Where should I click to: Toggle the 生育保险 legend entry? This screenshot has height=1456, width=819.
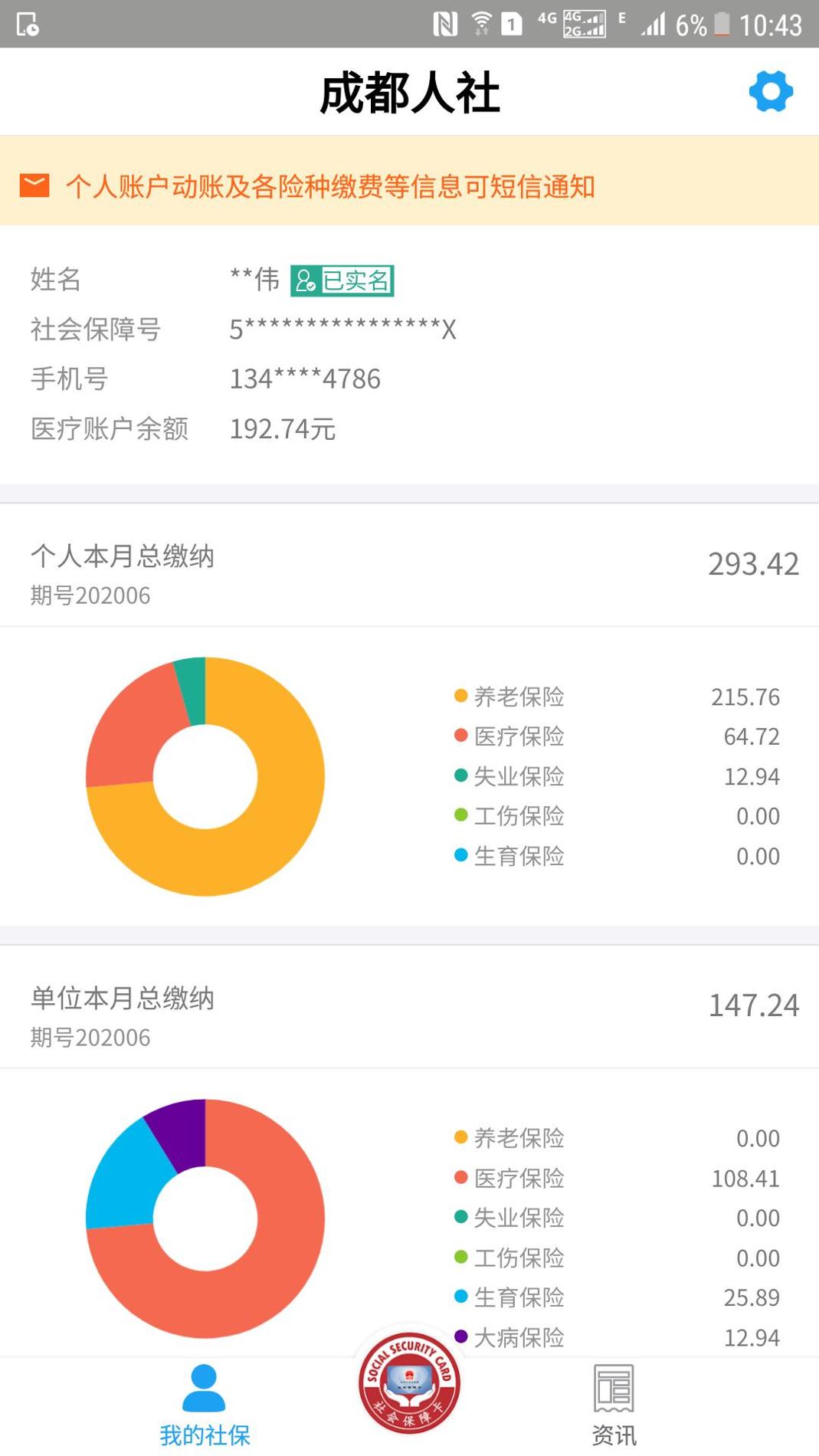[519, 856]
